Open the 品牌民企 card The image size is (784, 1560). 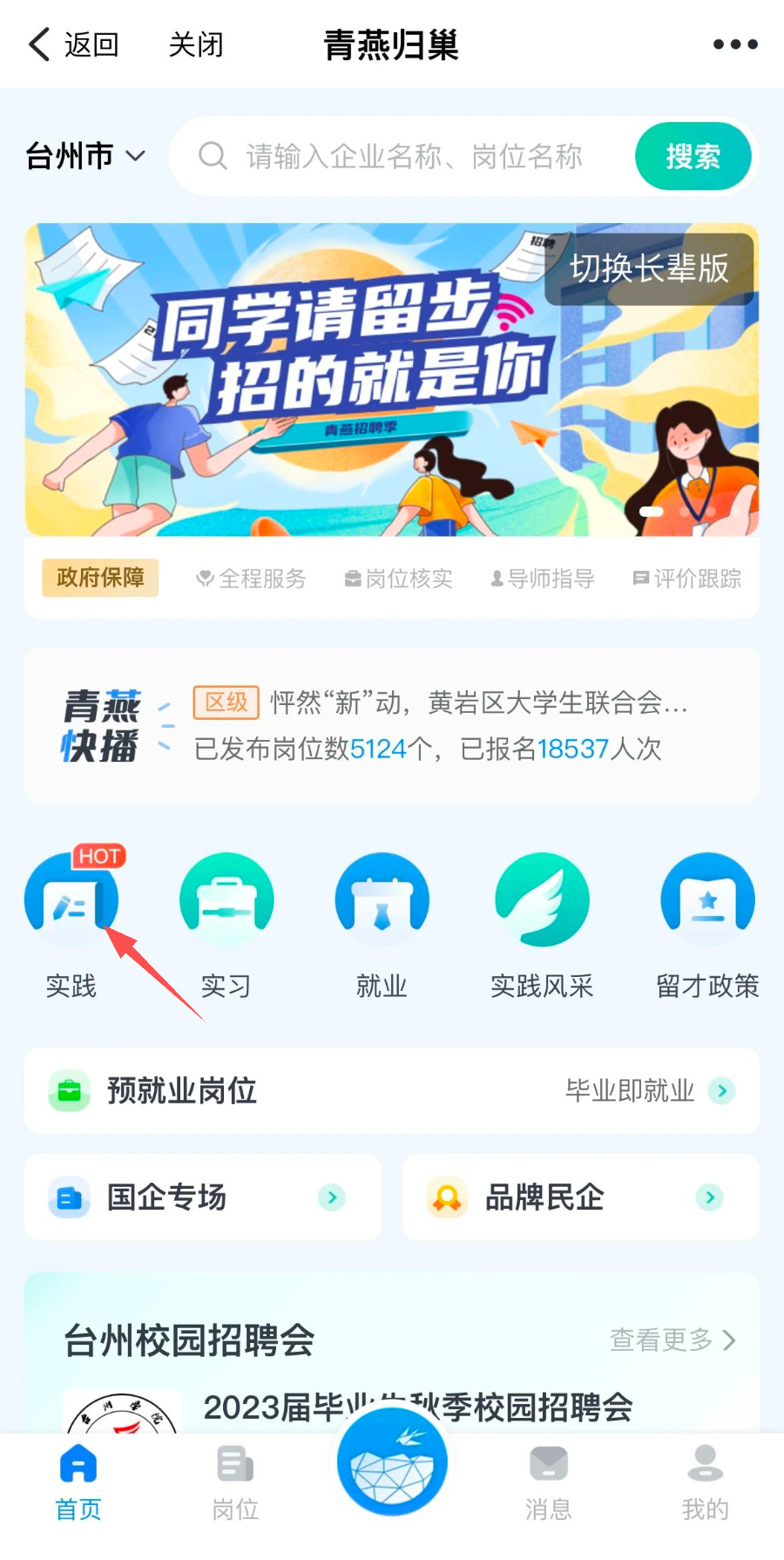(x=580, y=1197)
